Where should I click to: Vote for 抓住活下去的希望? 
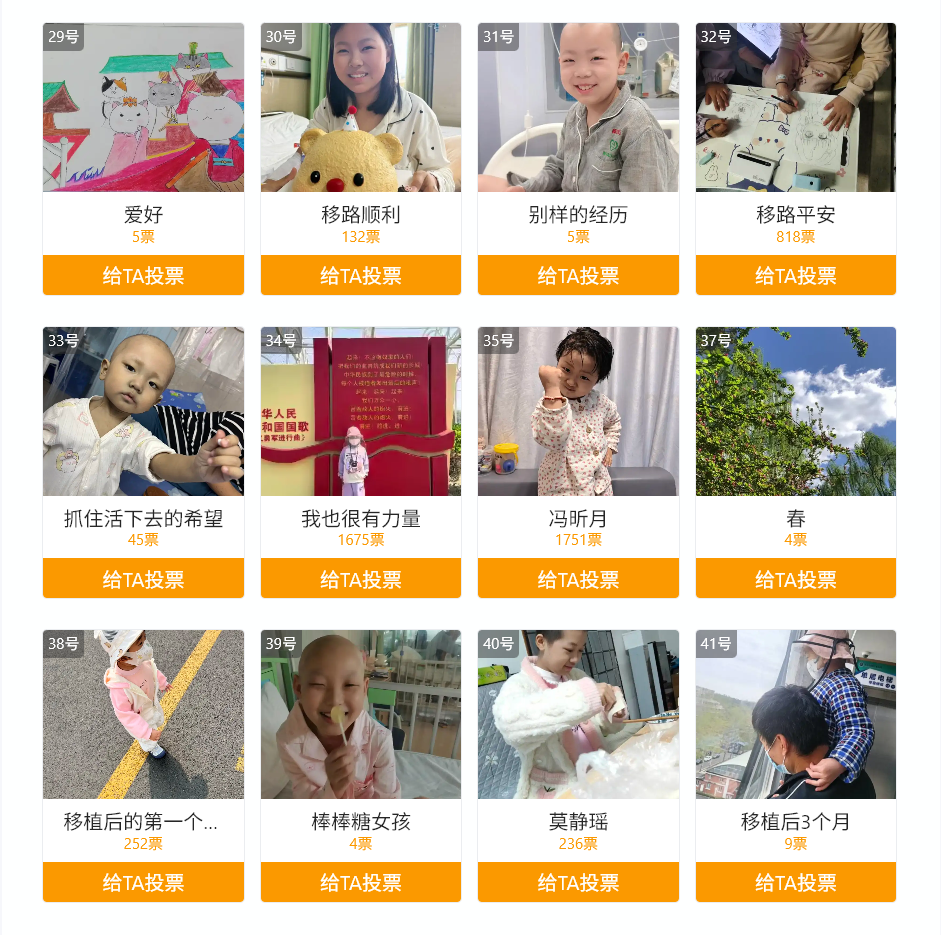coord(143,579)
